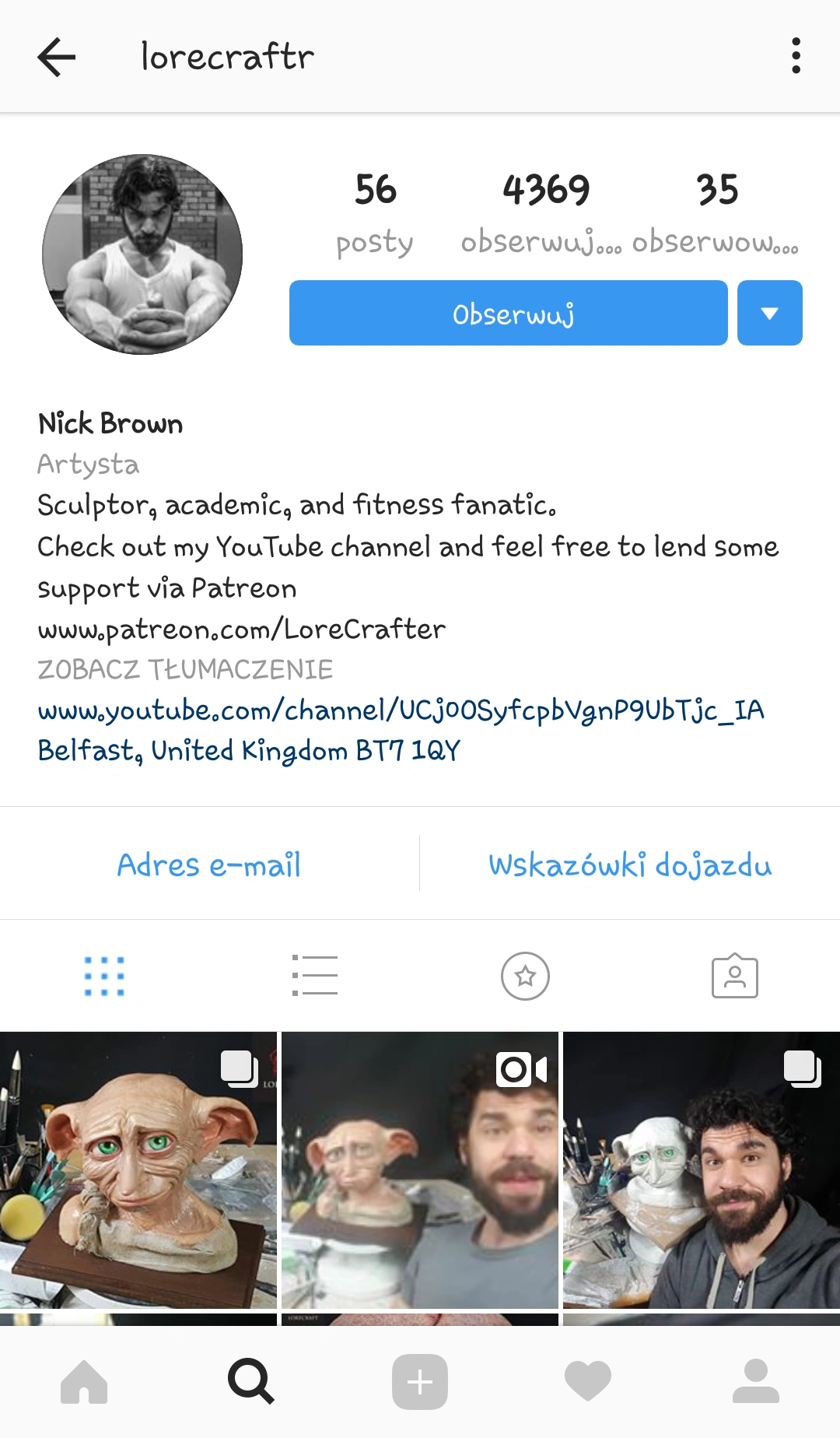Switch to grid view tab
Image resolution: width=840 pixels, height=1438 pixels.
click(x=104, y=976)
